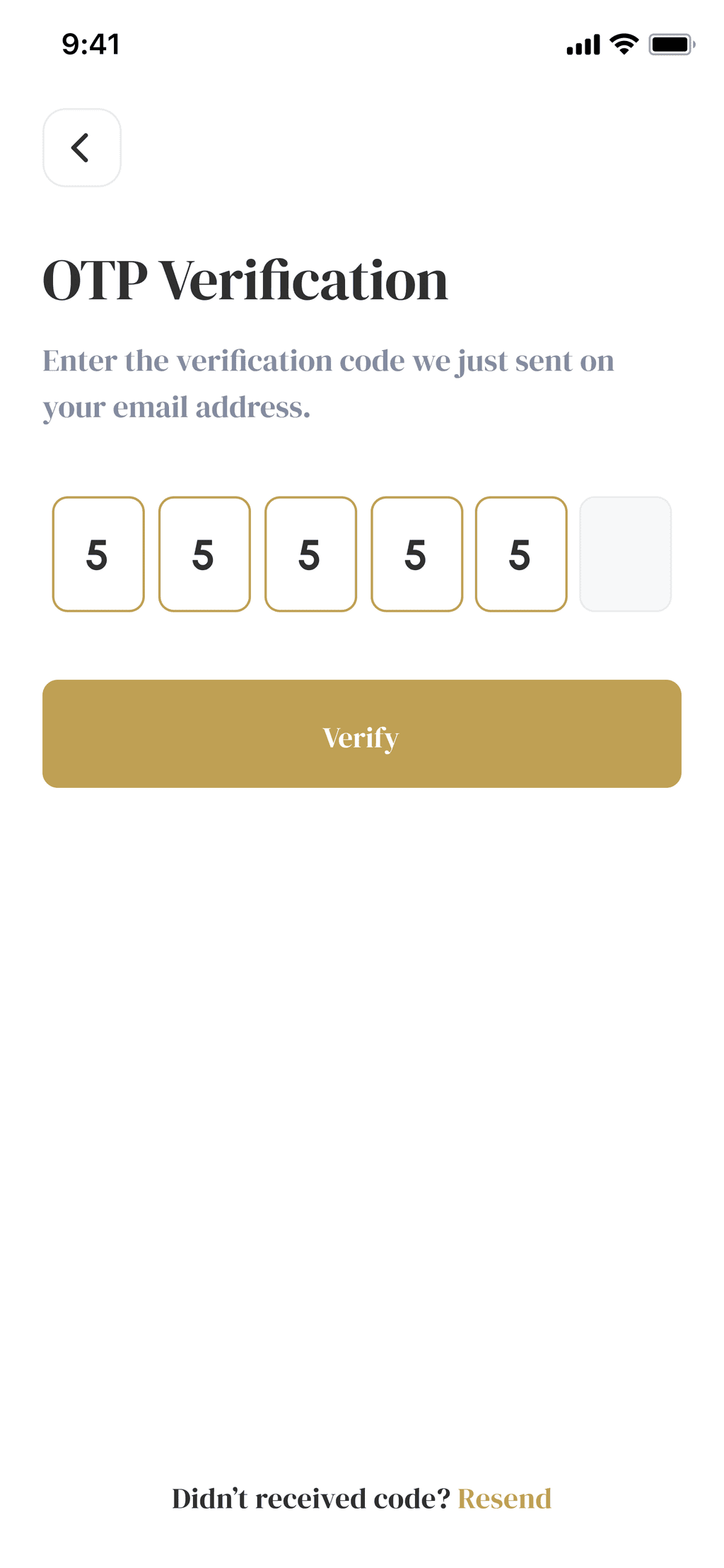This screenshot has height=1568, width=724.
Task: Focus the first OTP digit box
Action: point(98,554)
